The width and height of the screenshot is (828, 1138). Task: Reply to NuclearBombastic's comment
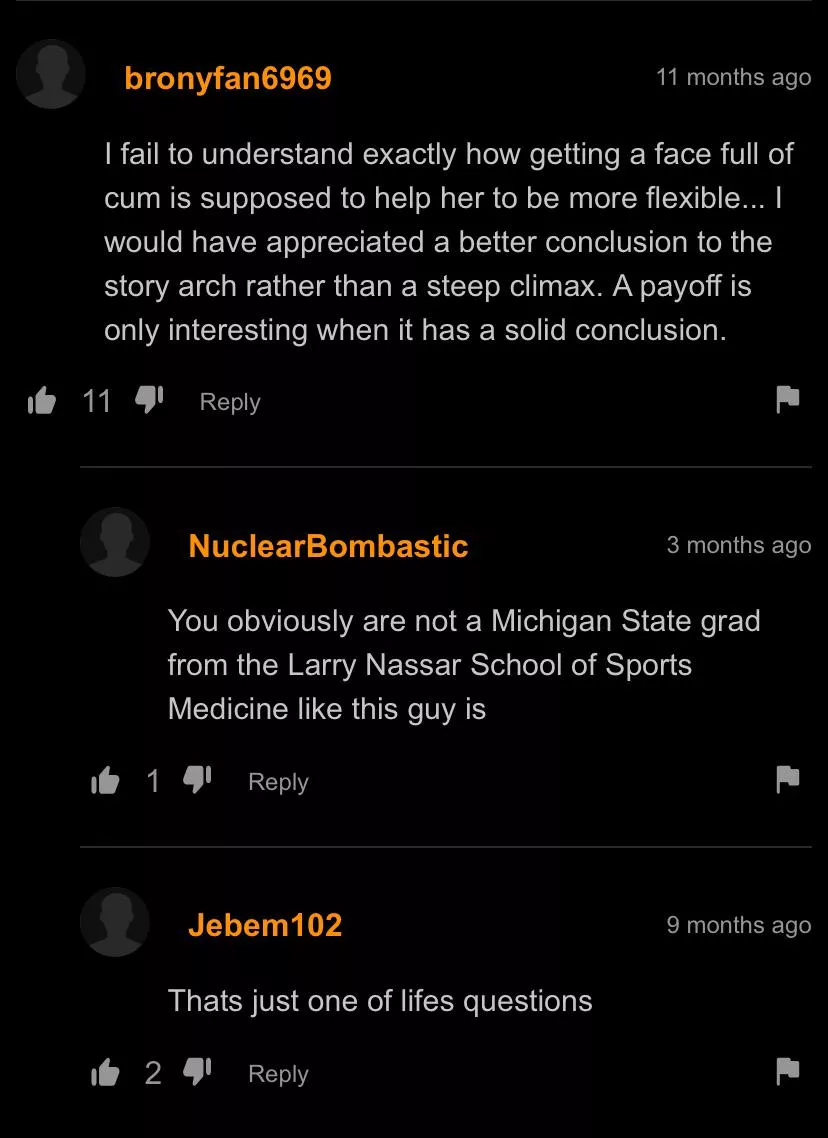(278, 782)
